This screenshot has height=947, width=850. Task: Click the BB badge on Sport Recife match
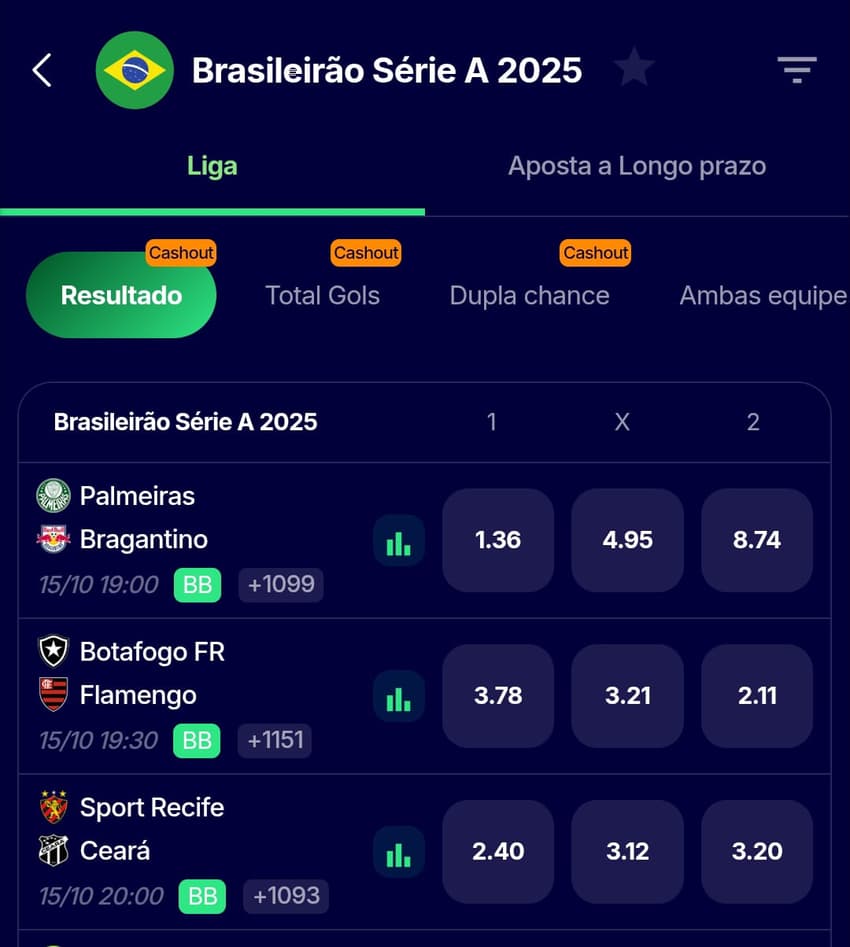tap(202, 896)
